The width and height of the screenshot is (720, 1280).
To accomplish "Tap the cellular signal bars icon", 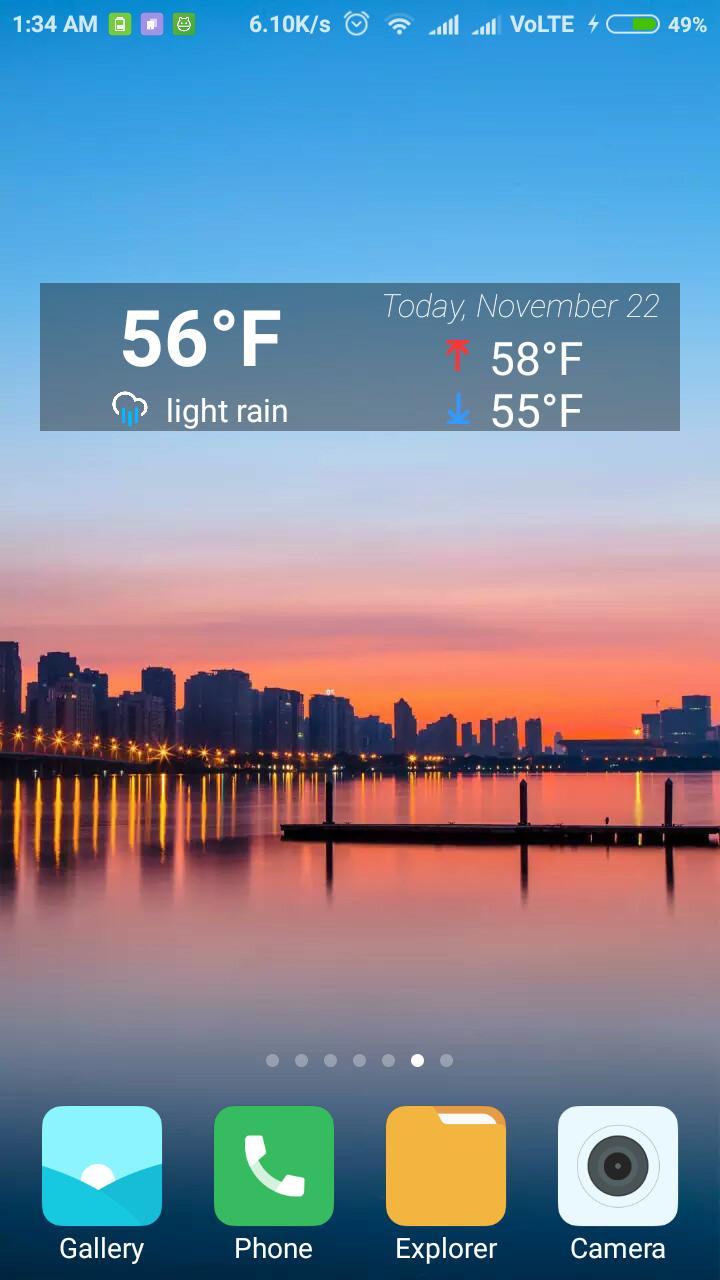I will tap(443, 24).
